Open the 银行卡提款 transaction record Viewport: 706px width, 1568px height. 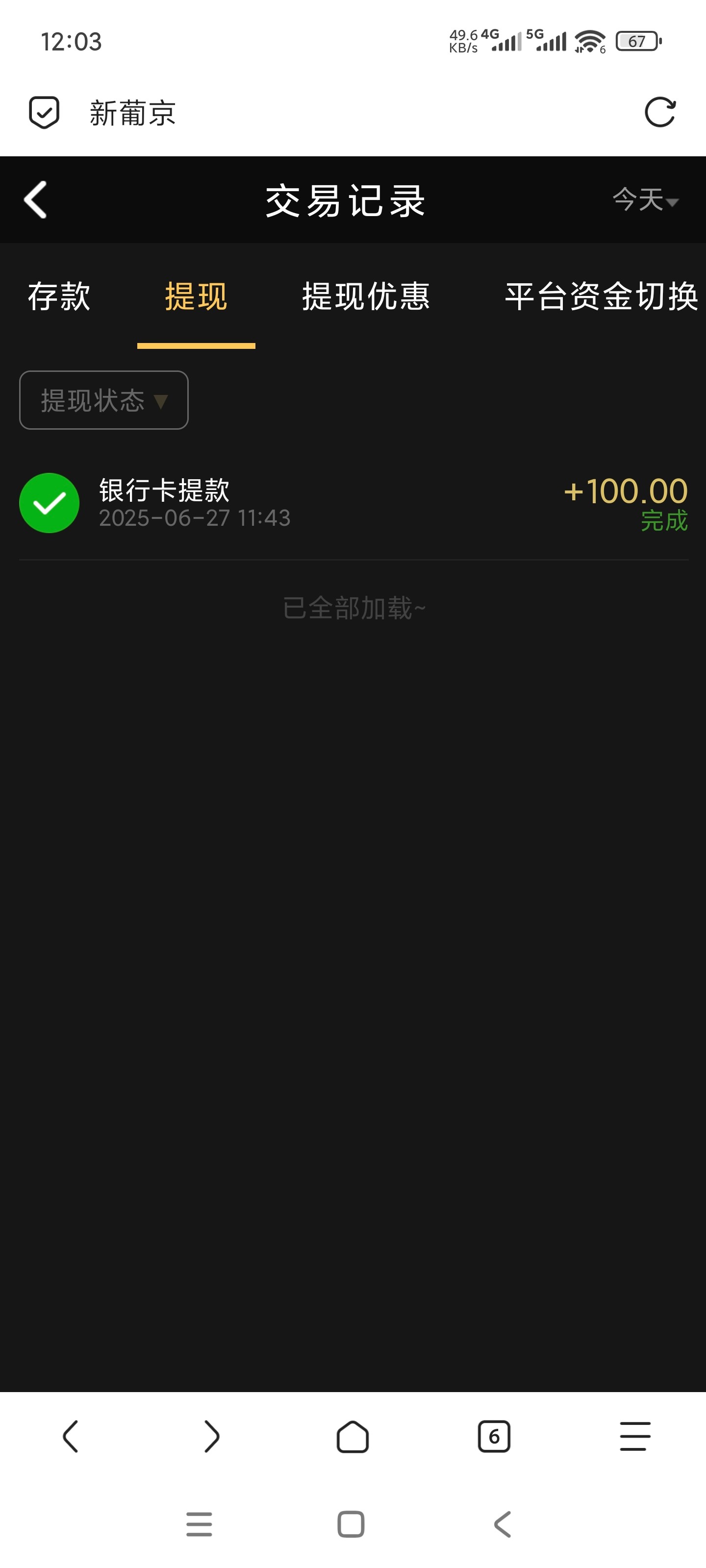click(353, 503)
